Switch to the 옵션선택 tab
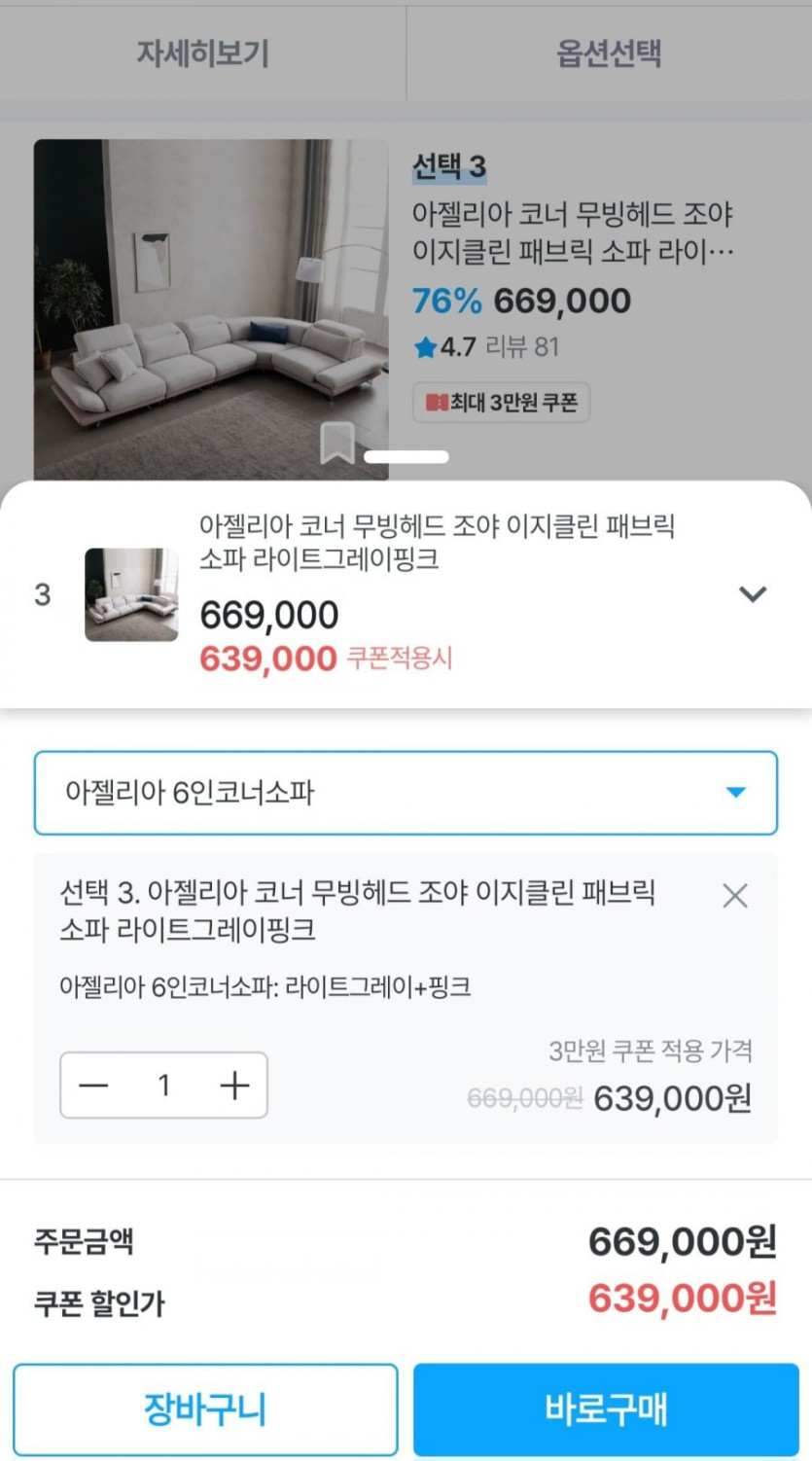 coord(609,53)
